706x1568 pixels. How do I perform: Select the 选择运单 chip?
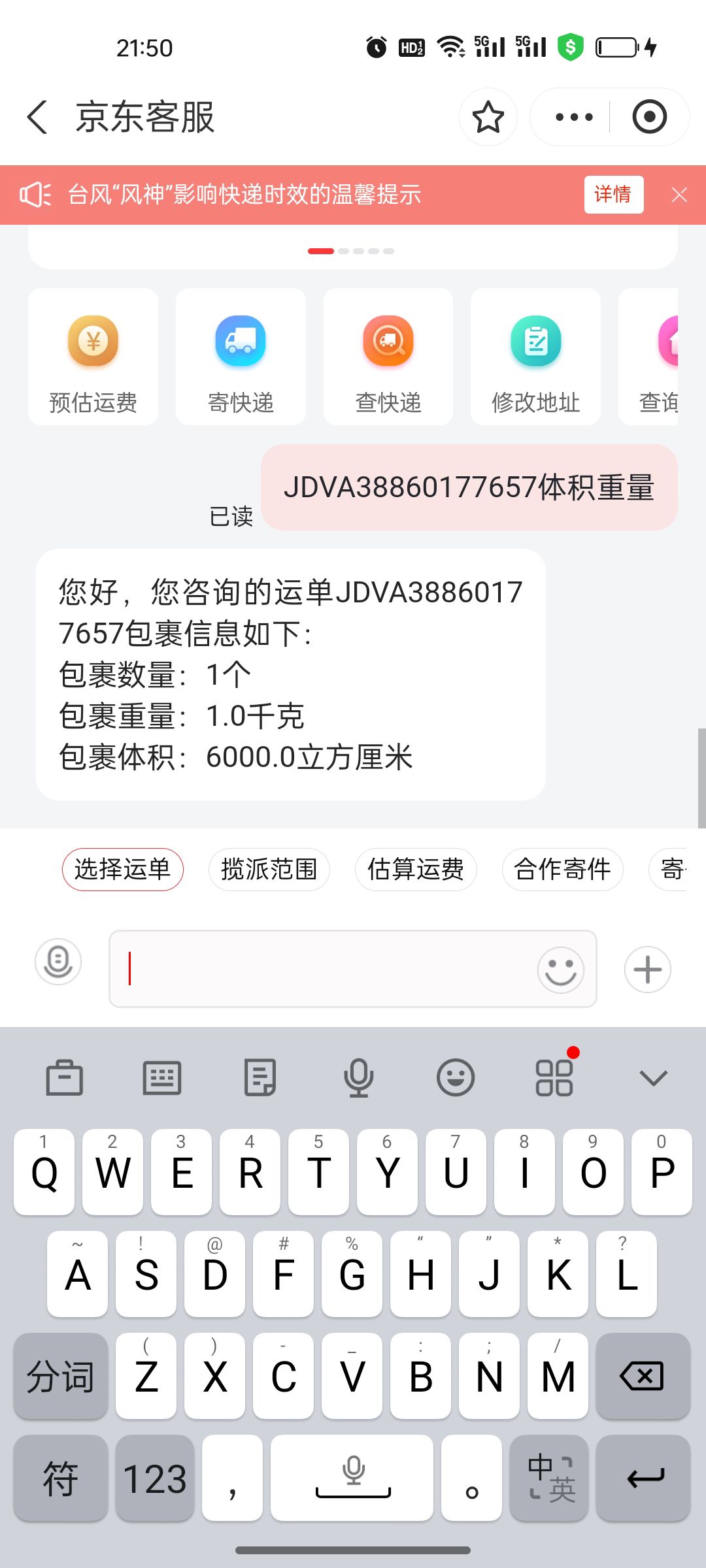point(122,870)
